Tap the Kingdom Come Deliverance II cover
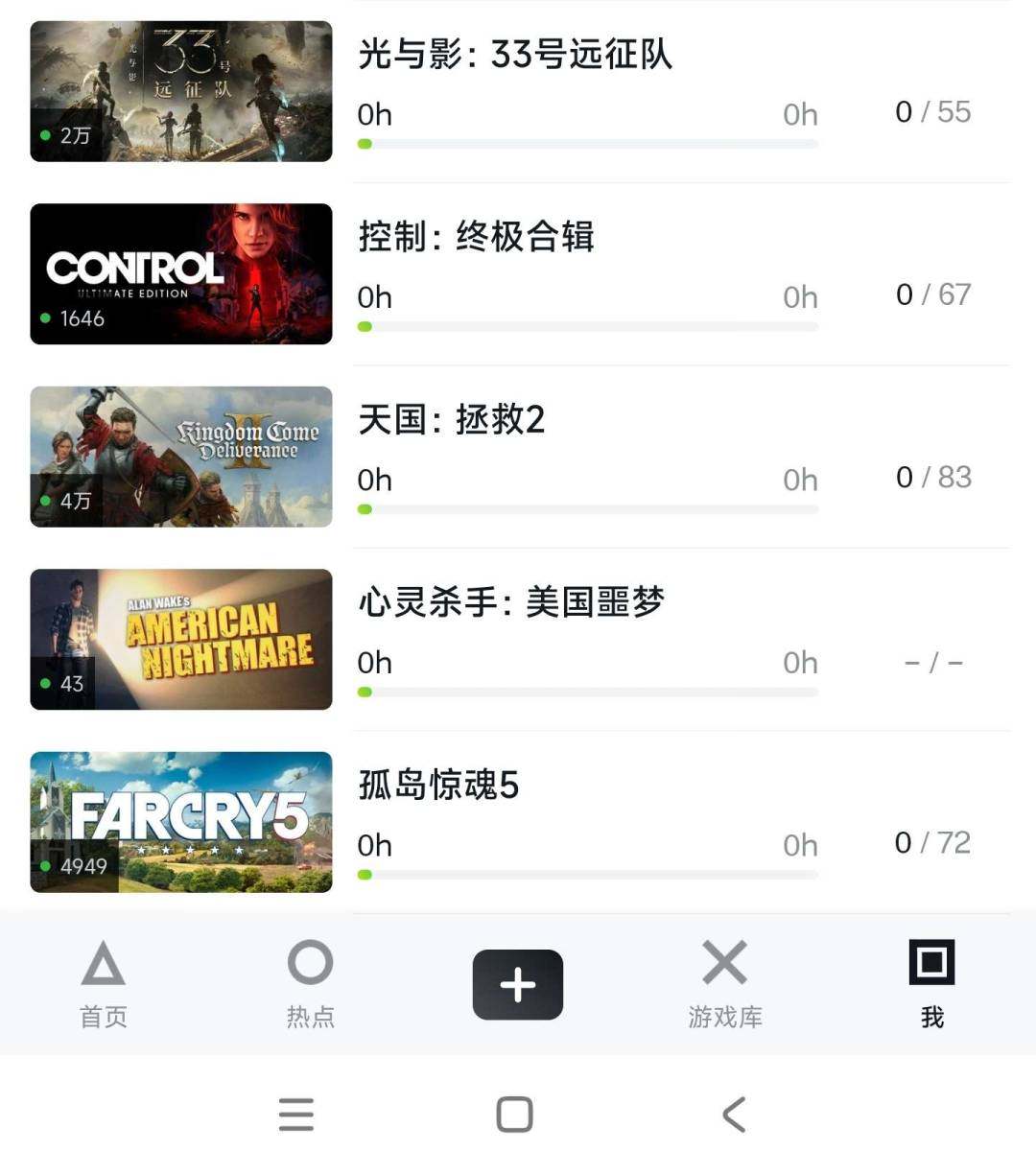1036x1174 pixels. pyautogui.click(x=181, y=458)
